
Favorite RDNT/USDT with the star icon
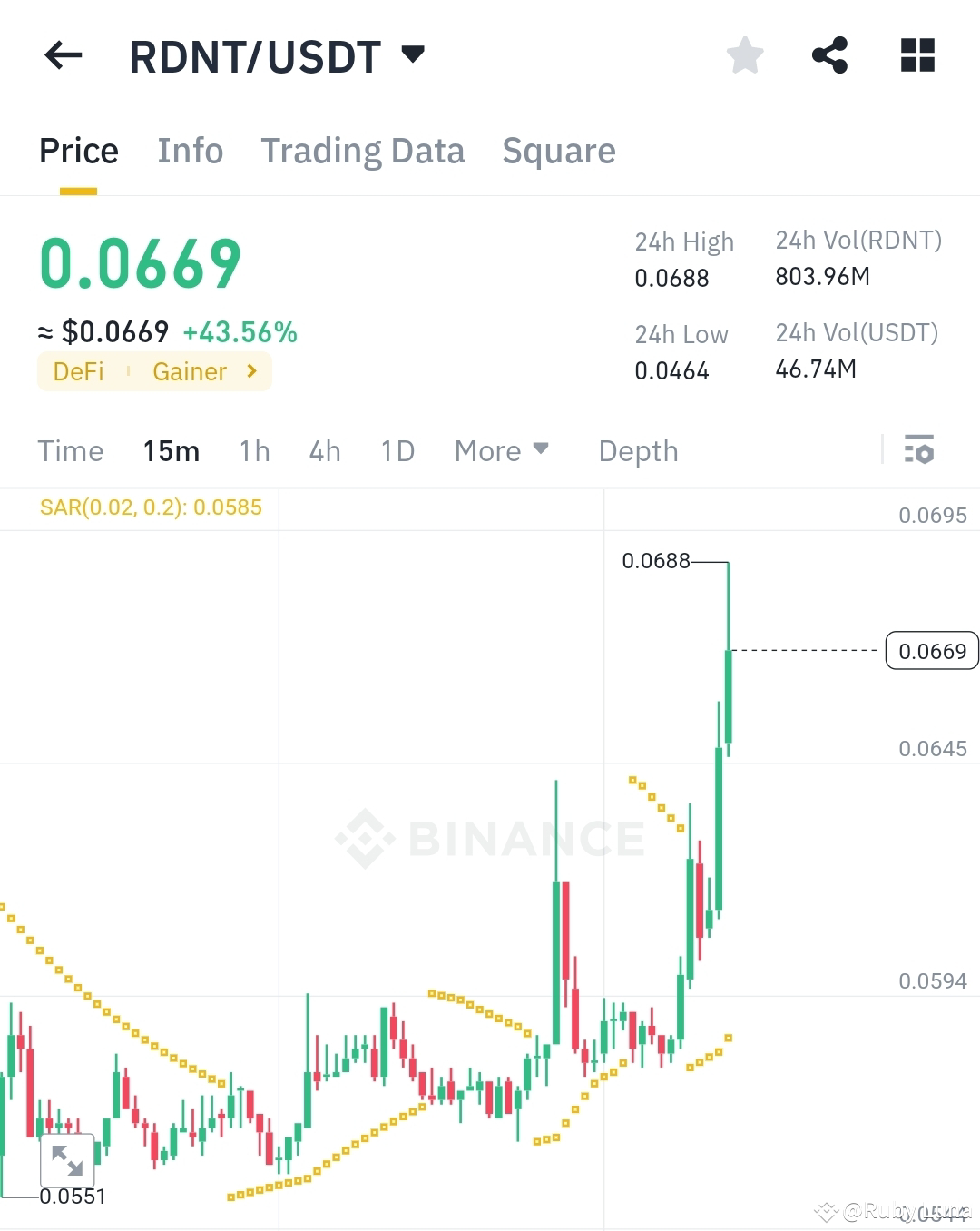click(744, 54)
